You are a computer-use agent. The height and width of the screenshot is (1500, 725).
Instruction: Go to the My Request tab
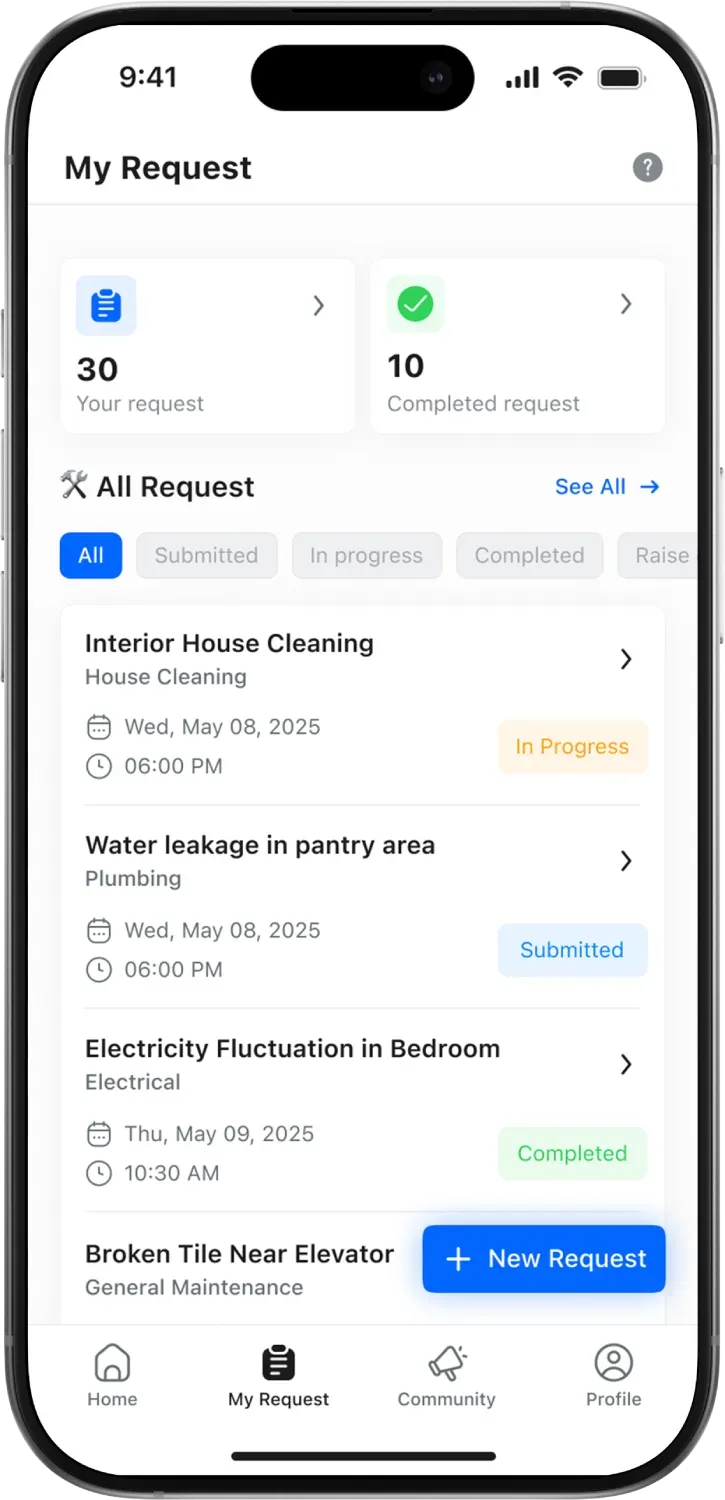coord(278,1376)
